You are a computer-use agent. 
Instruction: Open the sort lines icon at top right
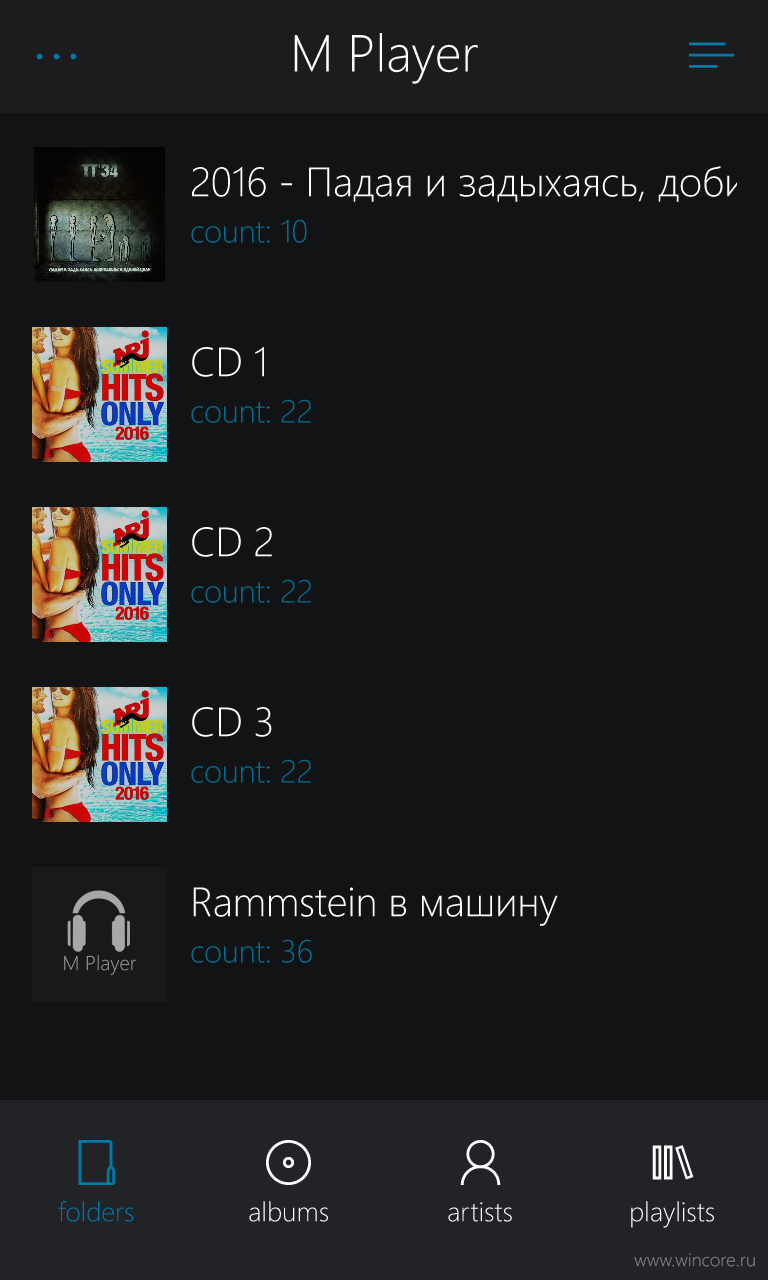[x=711, y=55]
